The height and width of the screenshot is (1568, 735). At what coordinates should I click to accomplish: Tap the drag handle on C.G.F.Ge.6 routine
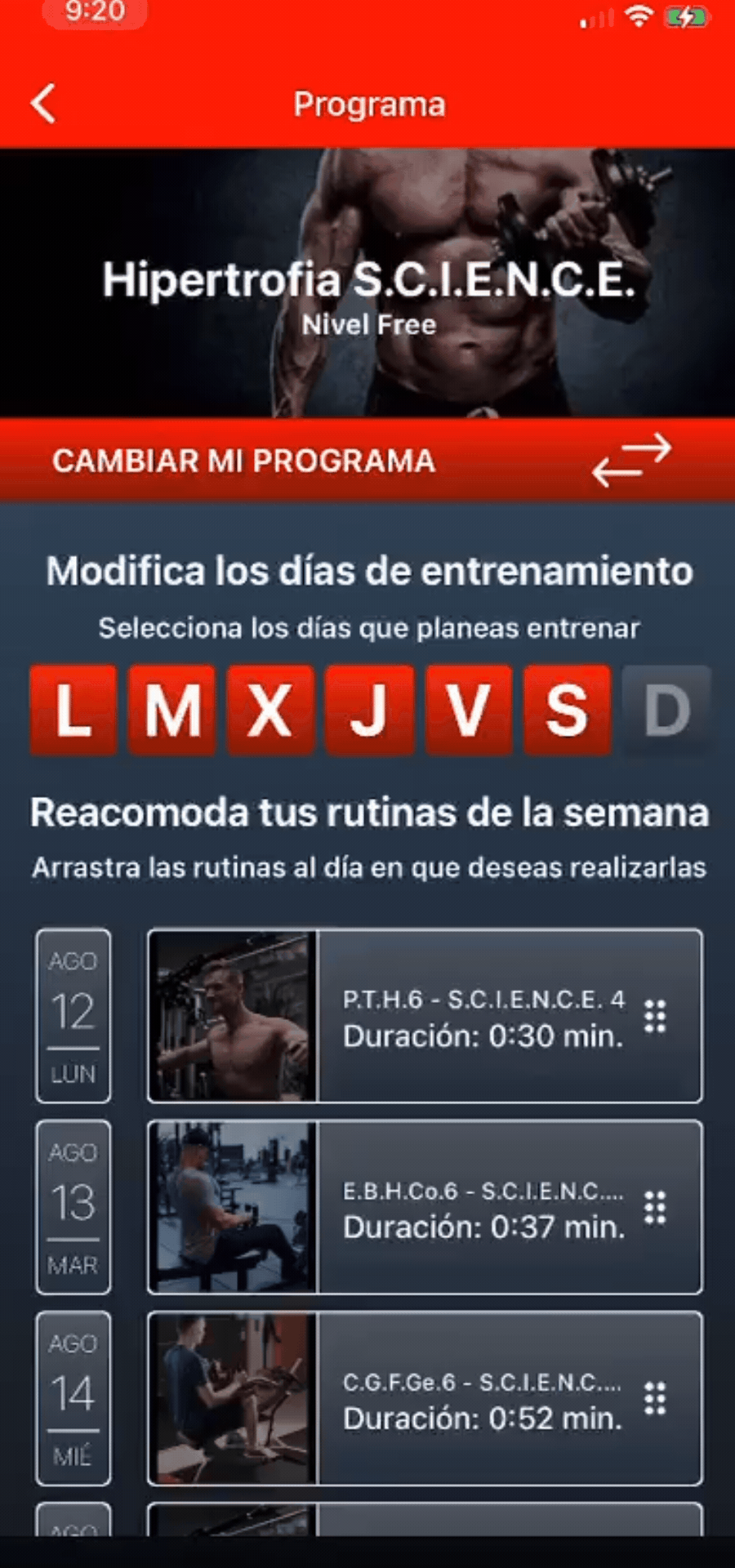(x=655, y=1399)
